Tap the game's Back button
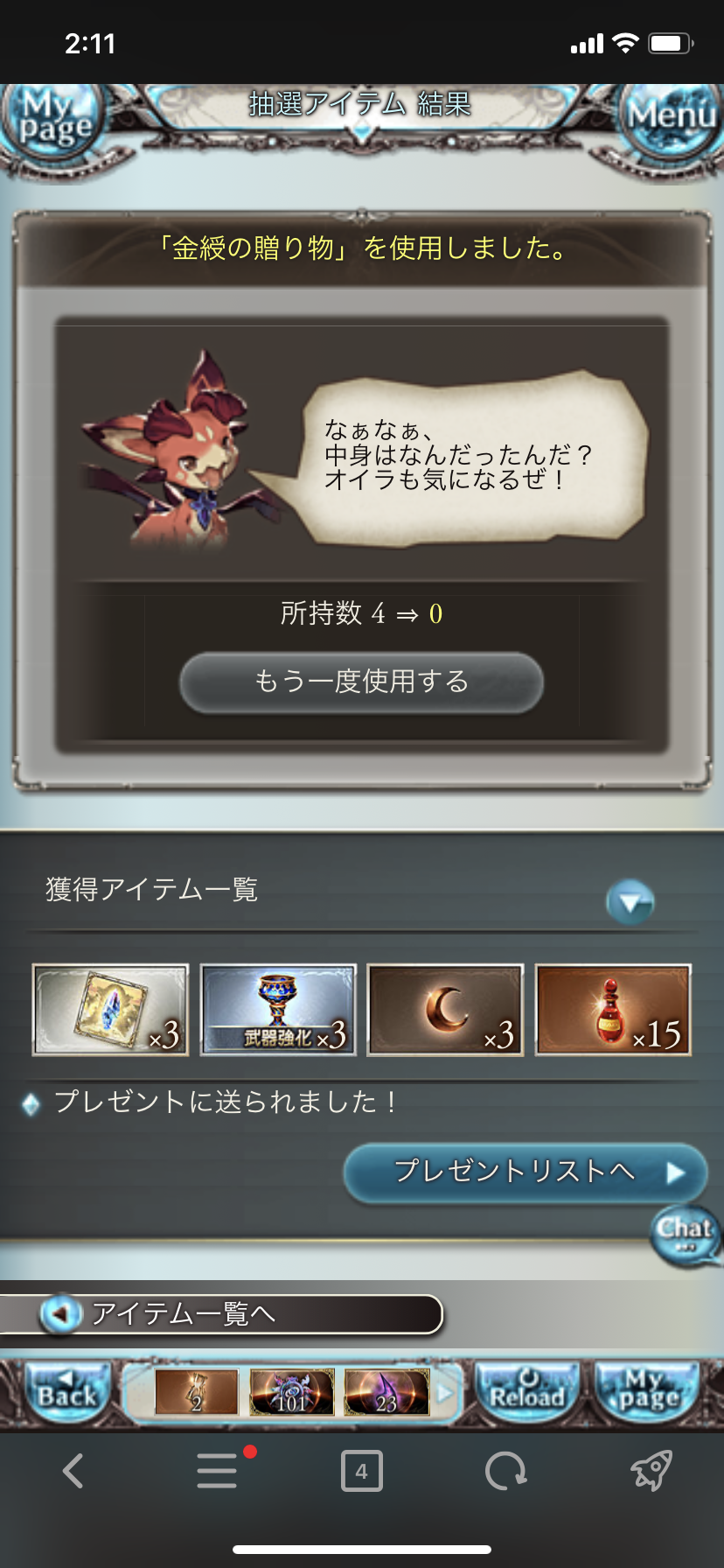The width and height of the screenshot is (724, 1568). click(x=67, y=1391)
